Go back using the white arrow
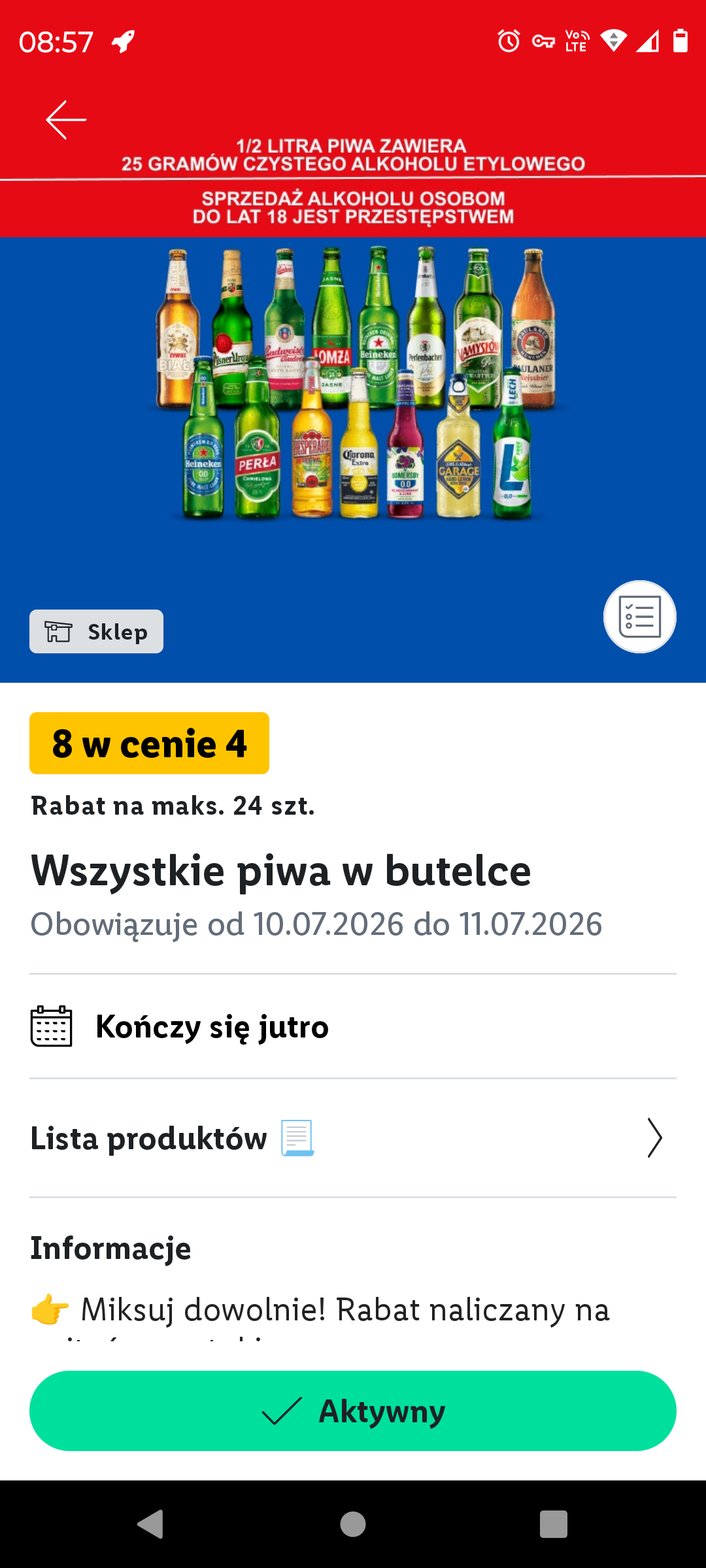 (66, 120)
